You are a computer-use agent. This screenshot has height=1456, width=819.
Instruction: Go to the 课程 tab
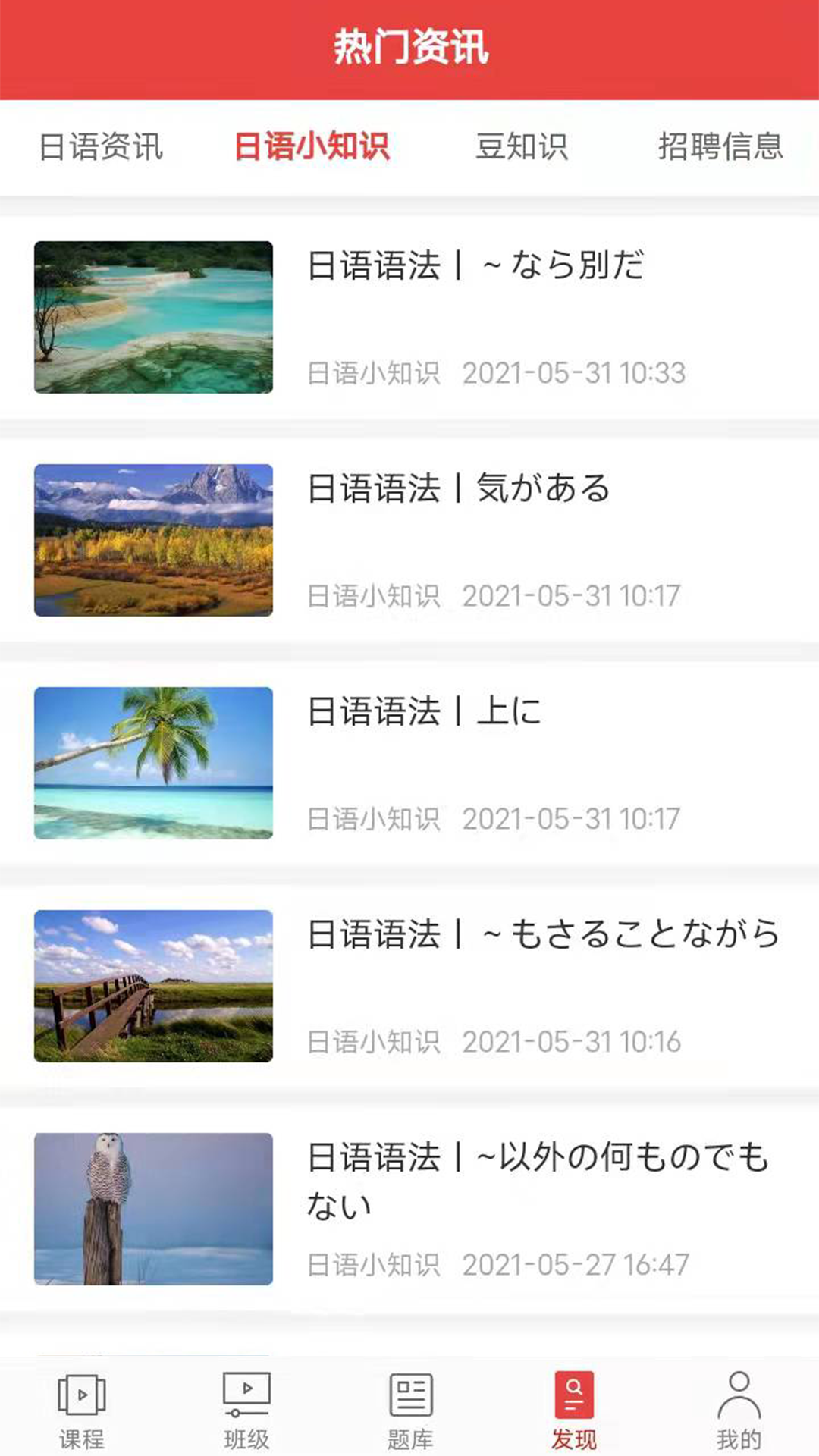[82, 1410]
